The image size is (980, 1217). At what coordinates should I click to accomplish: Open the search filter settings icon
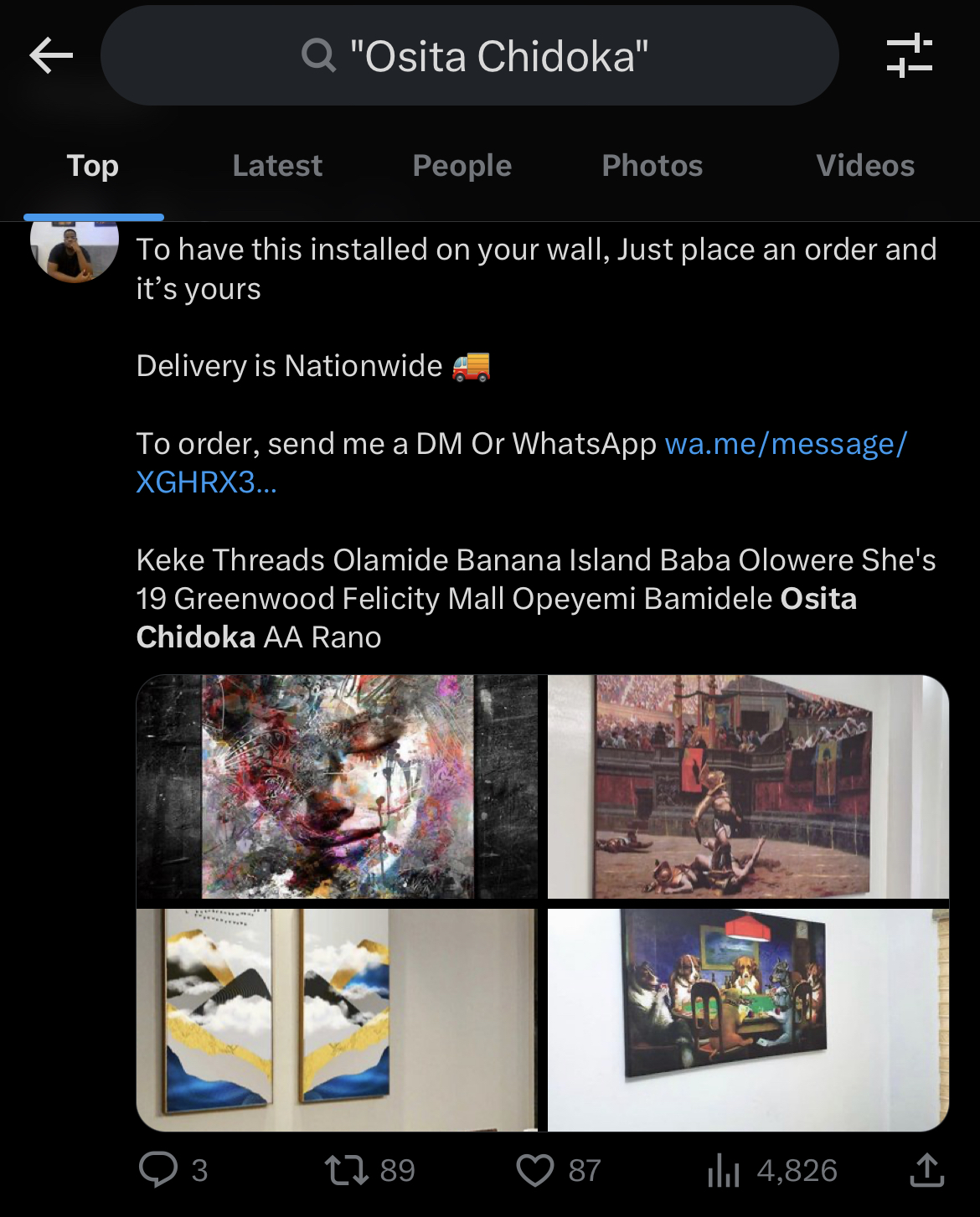point(910,56)
